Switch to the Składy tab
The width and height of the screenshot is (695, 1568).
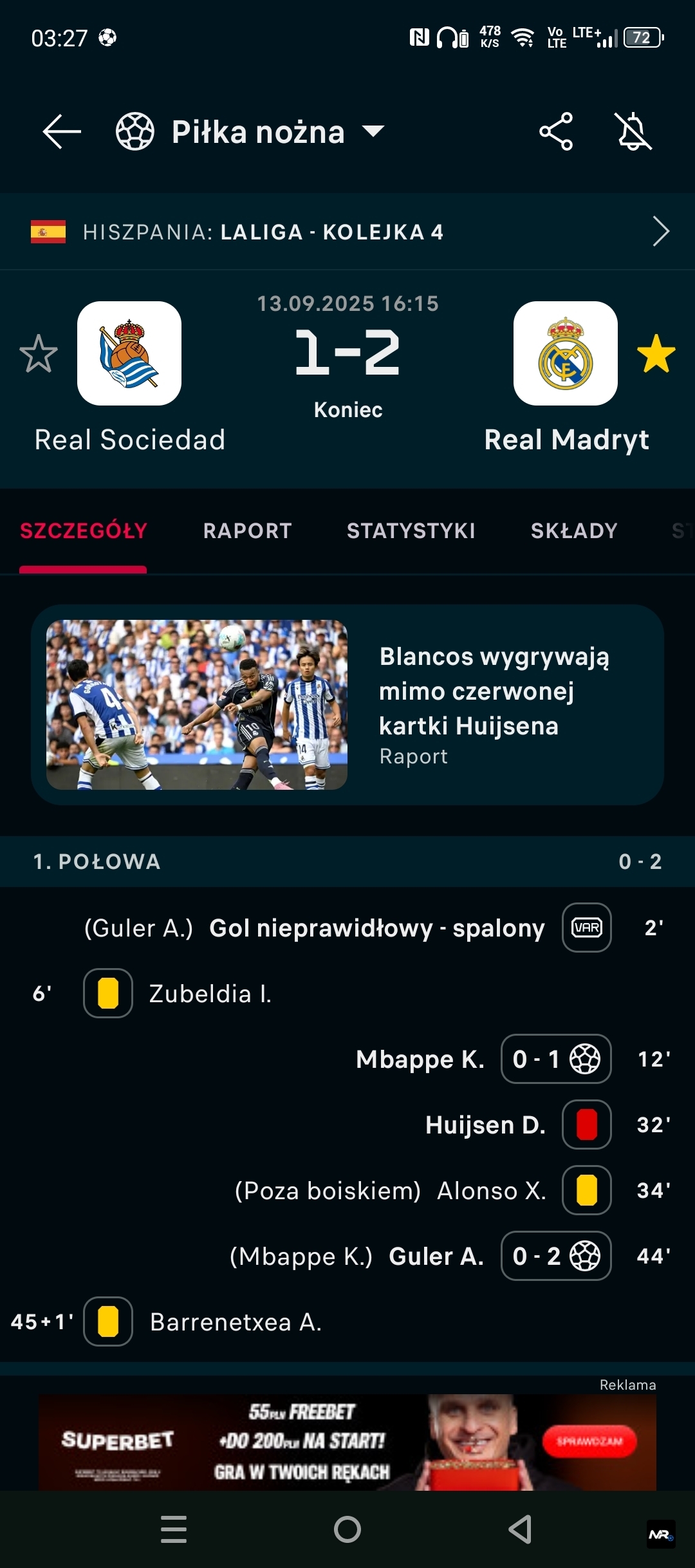coord(574,531)
